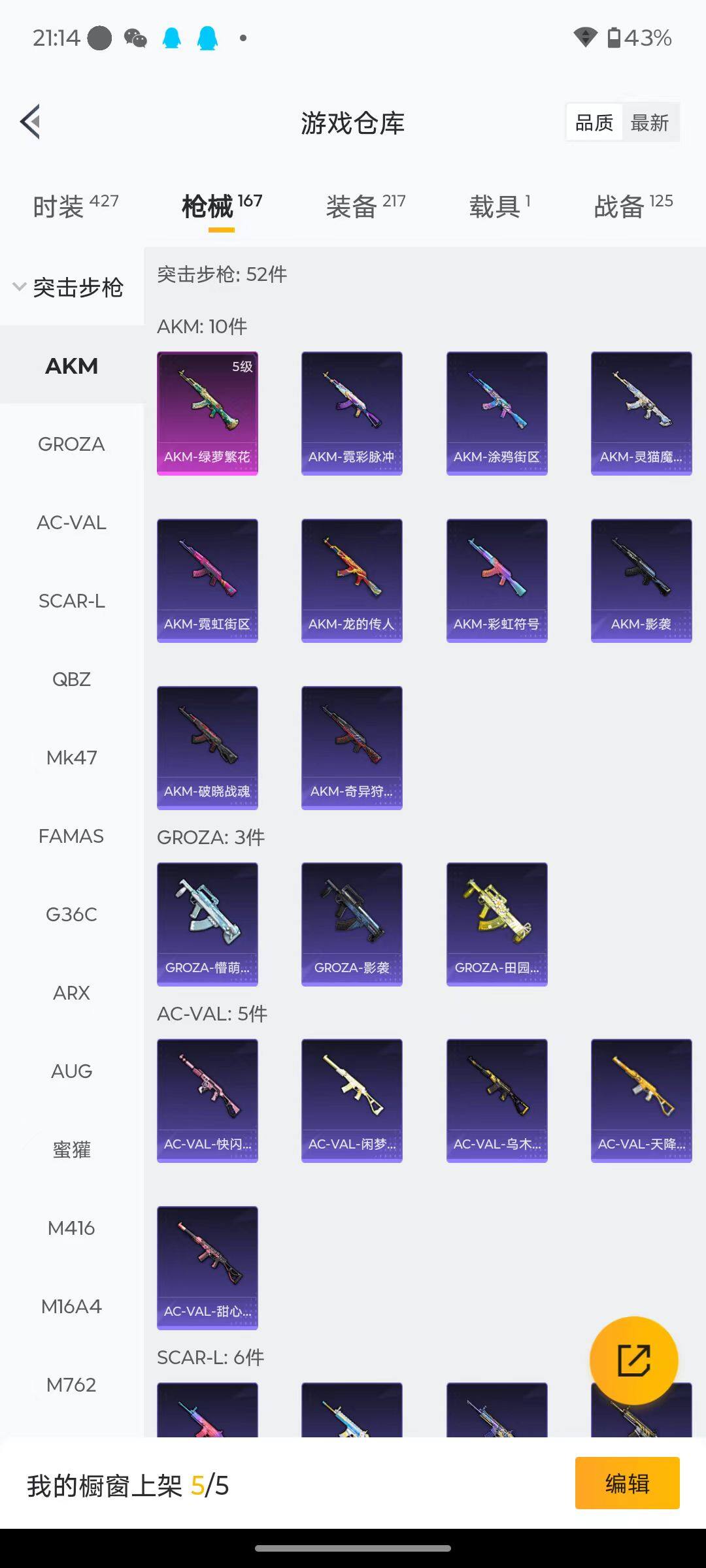Tap the yellow share floating button

point(633,1361)
